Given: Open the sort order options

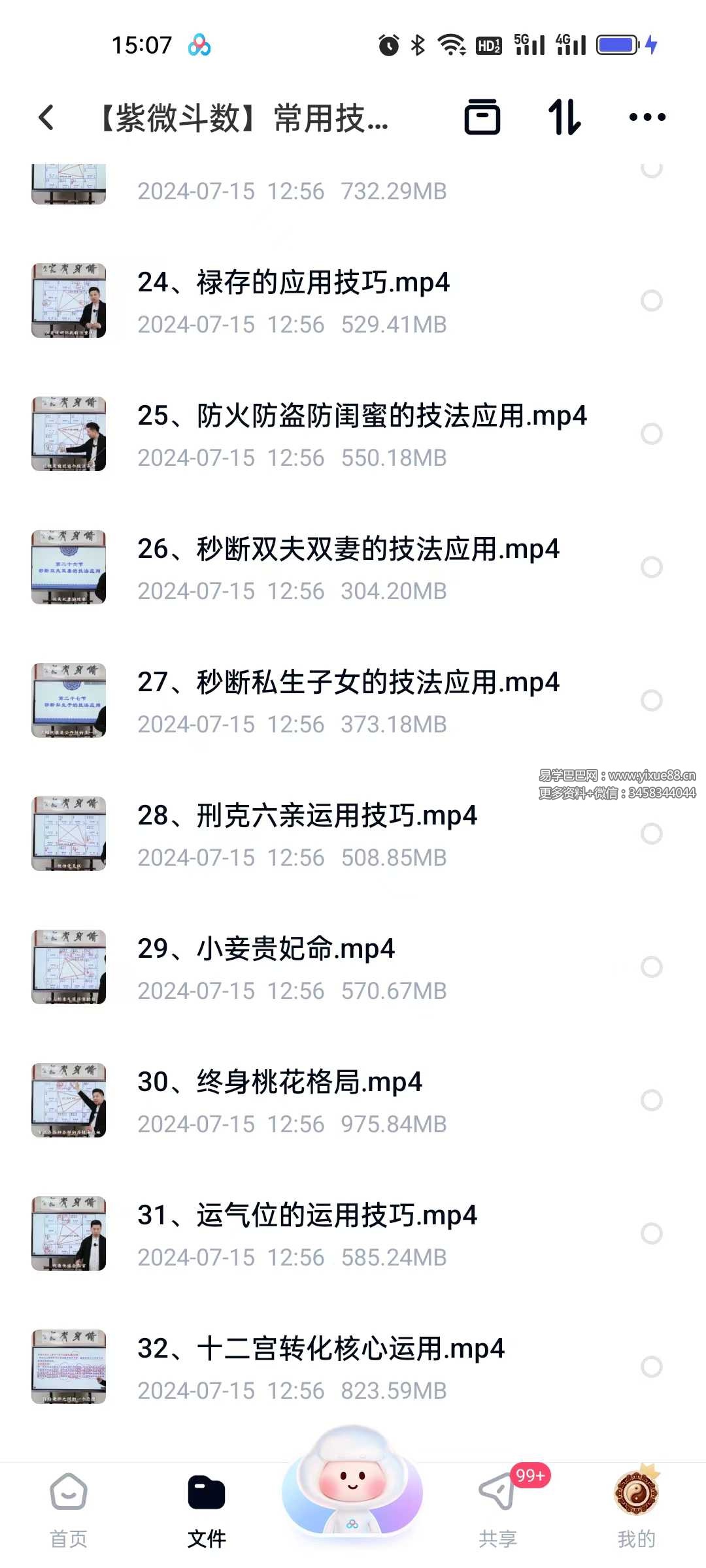Looking at the screenshot, I should (564, 118).
